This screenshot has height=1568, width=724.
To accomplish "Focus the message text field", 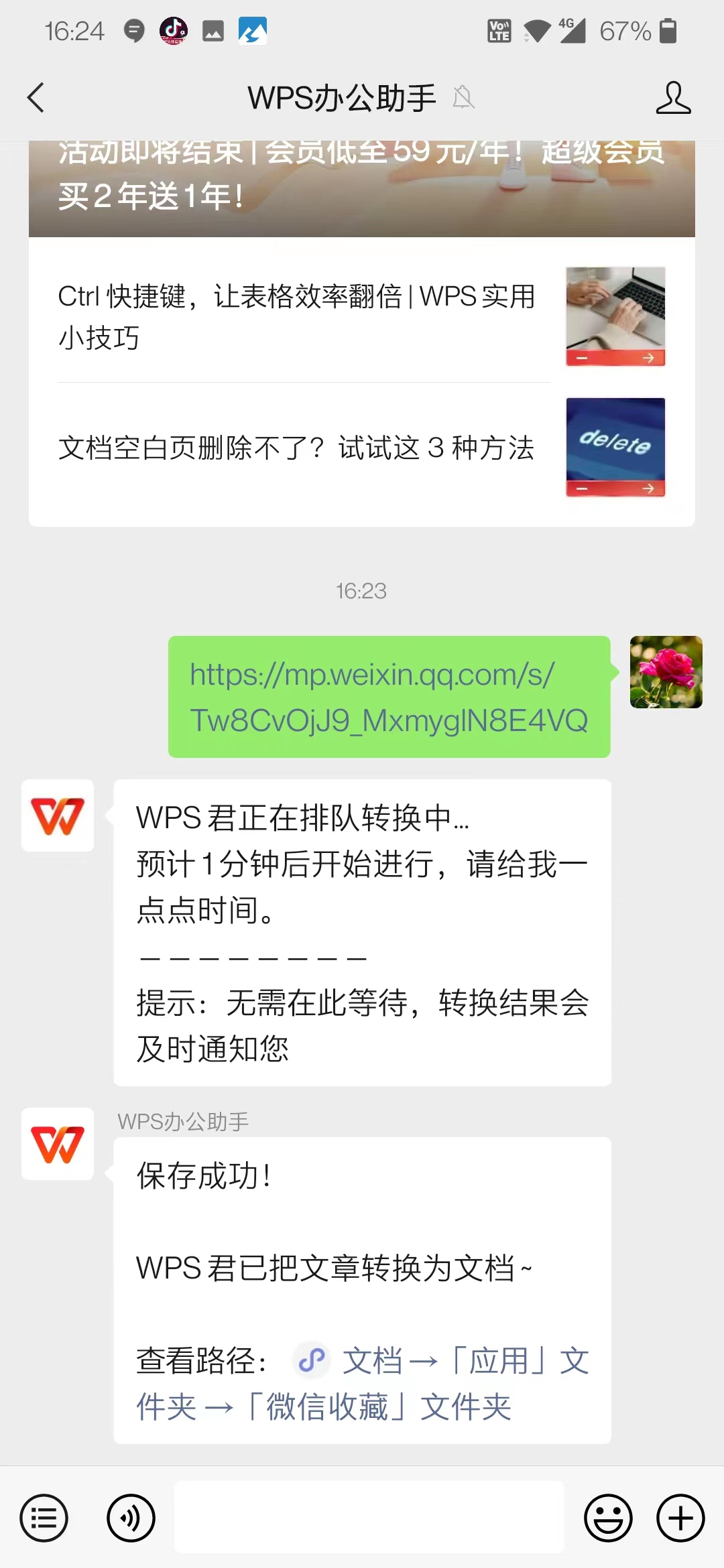I will coord(369,1518).
